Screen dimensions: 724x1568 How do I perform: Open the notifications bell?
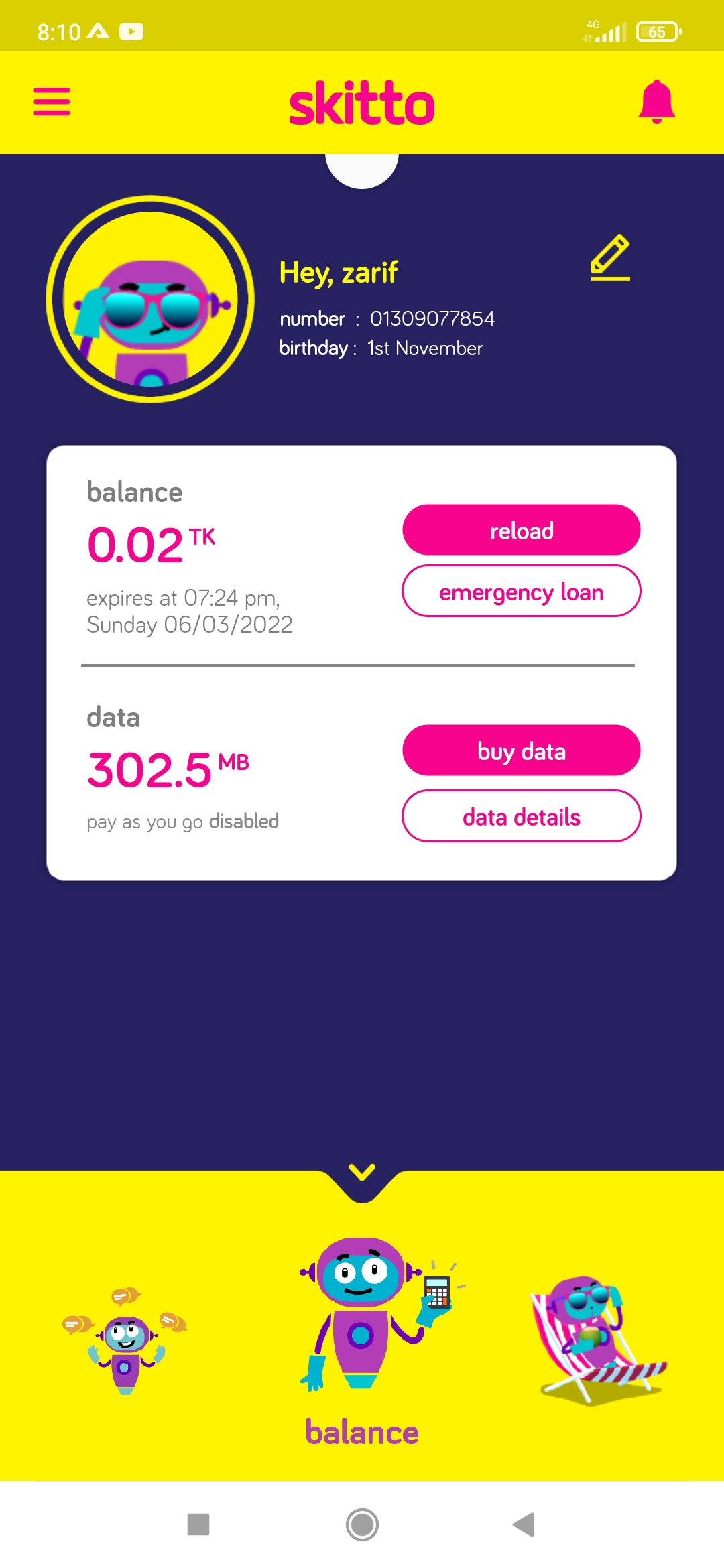pyautogui.click(x=656, y=102)
